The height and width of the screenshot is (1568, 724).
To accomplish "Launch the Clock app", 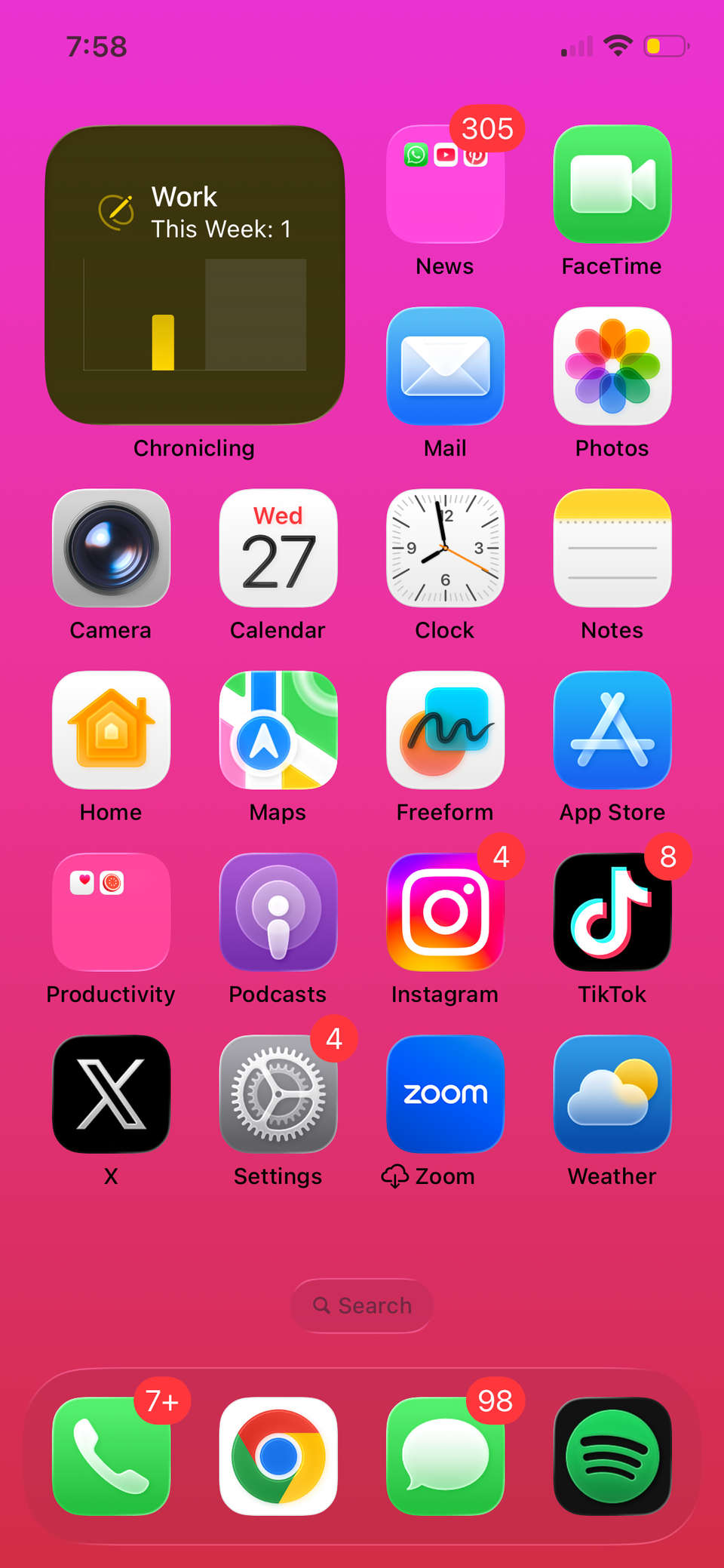I will (x=445, y=547).
